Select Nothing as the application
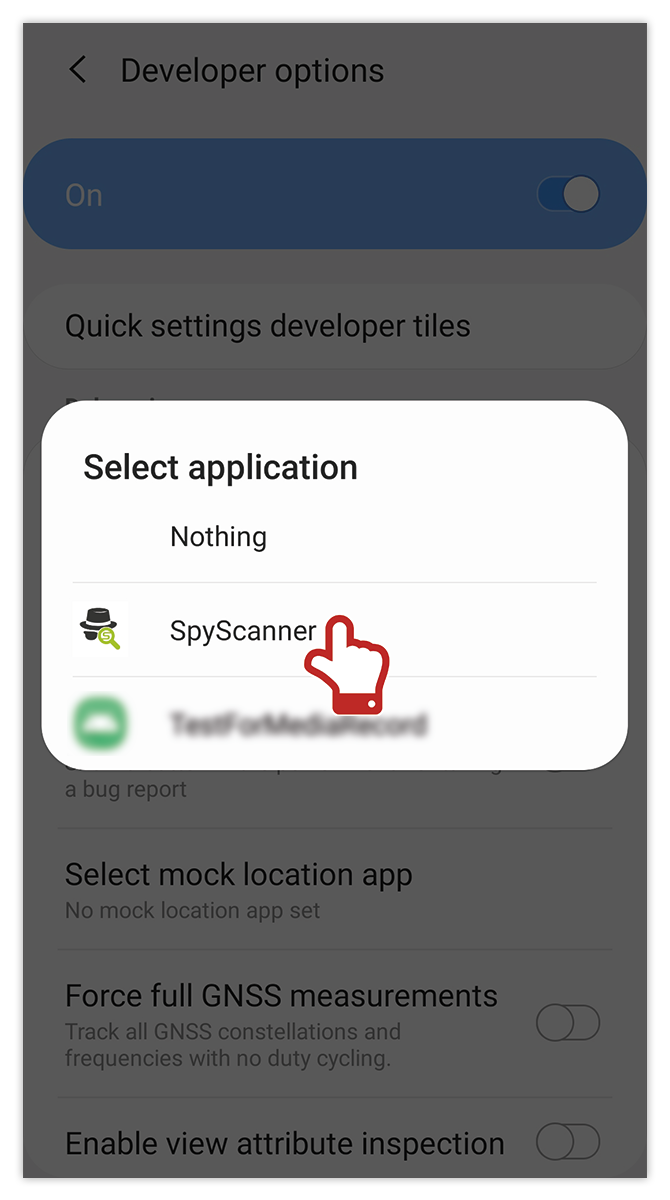 click(x=219, y=537)
